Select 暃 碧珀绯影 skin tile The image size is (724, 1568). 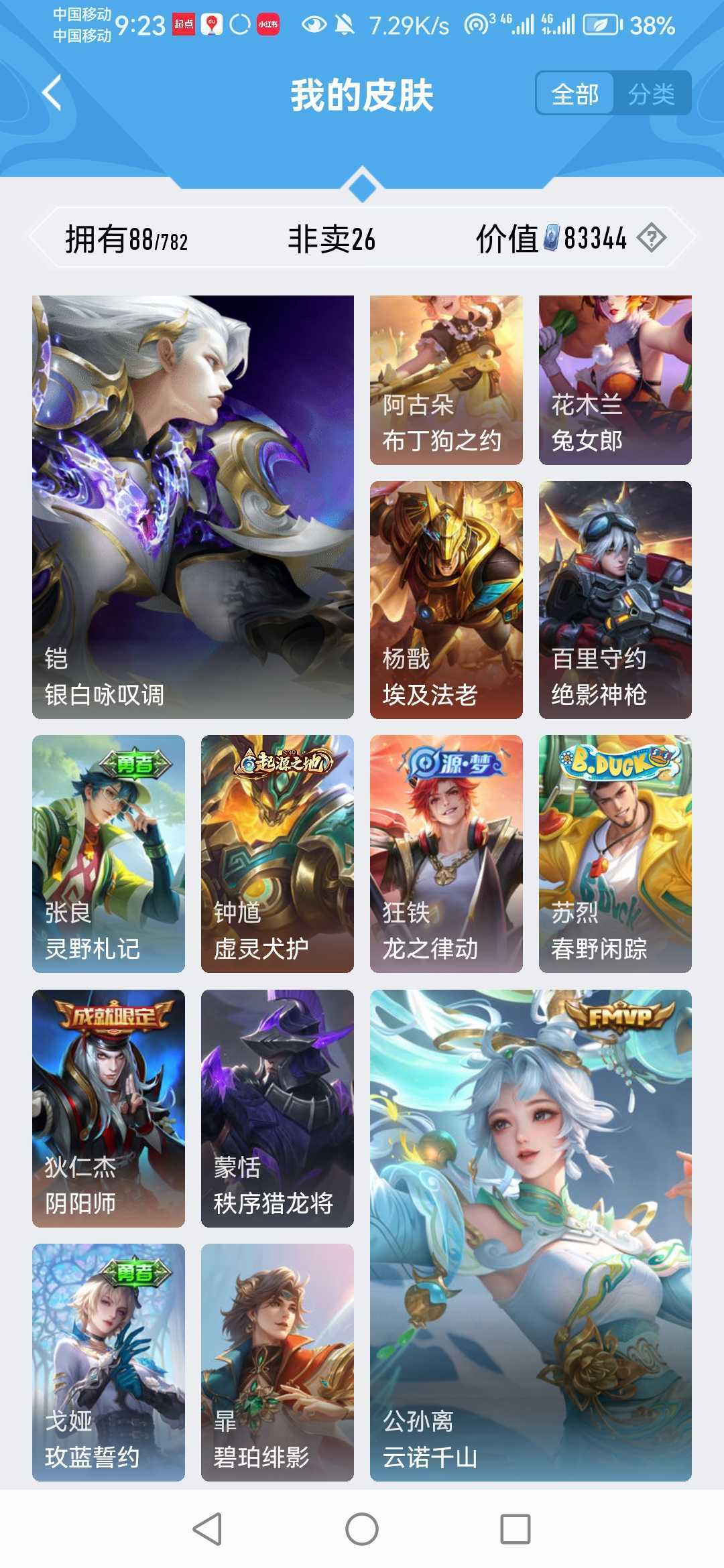277,1362
